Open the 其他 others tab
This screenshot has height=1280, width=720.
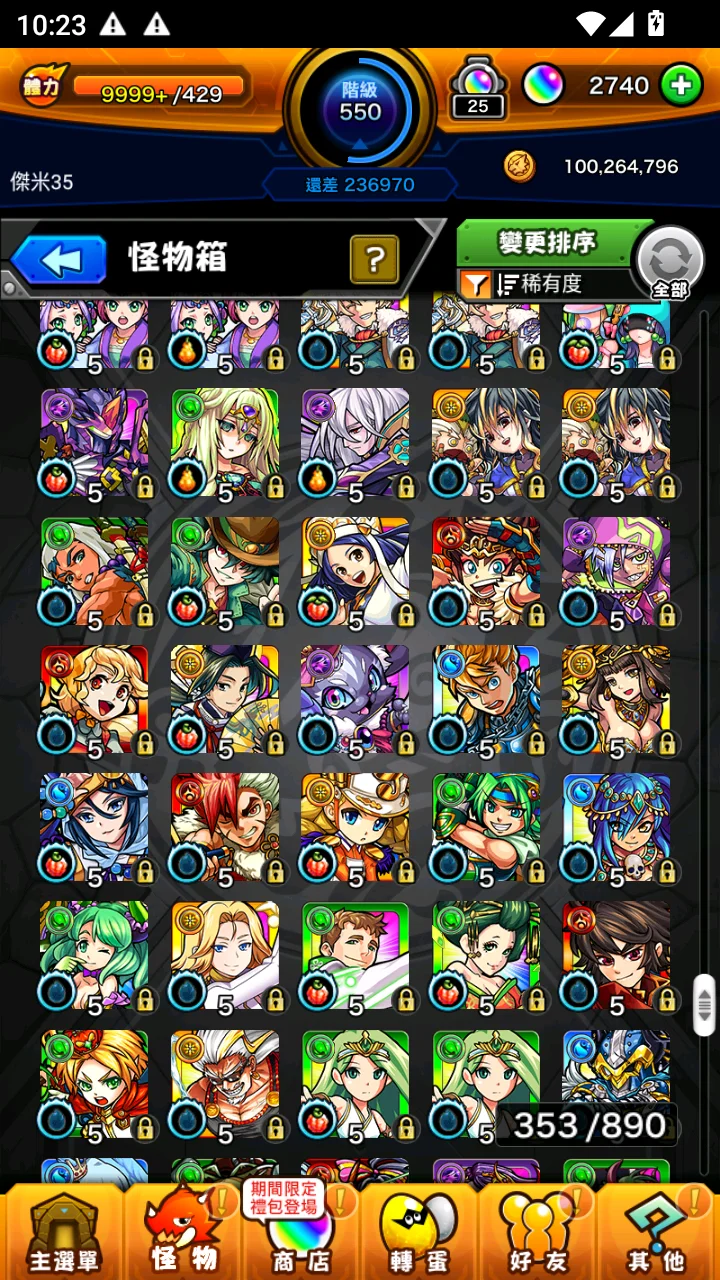coord(657,1232)
